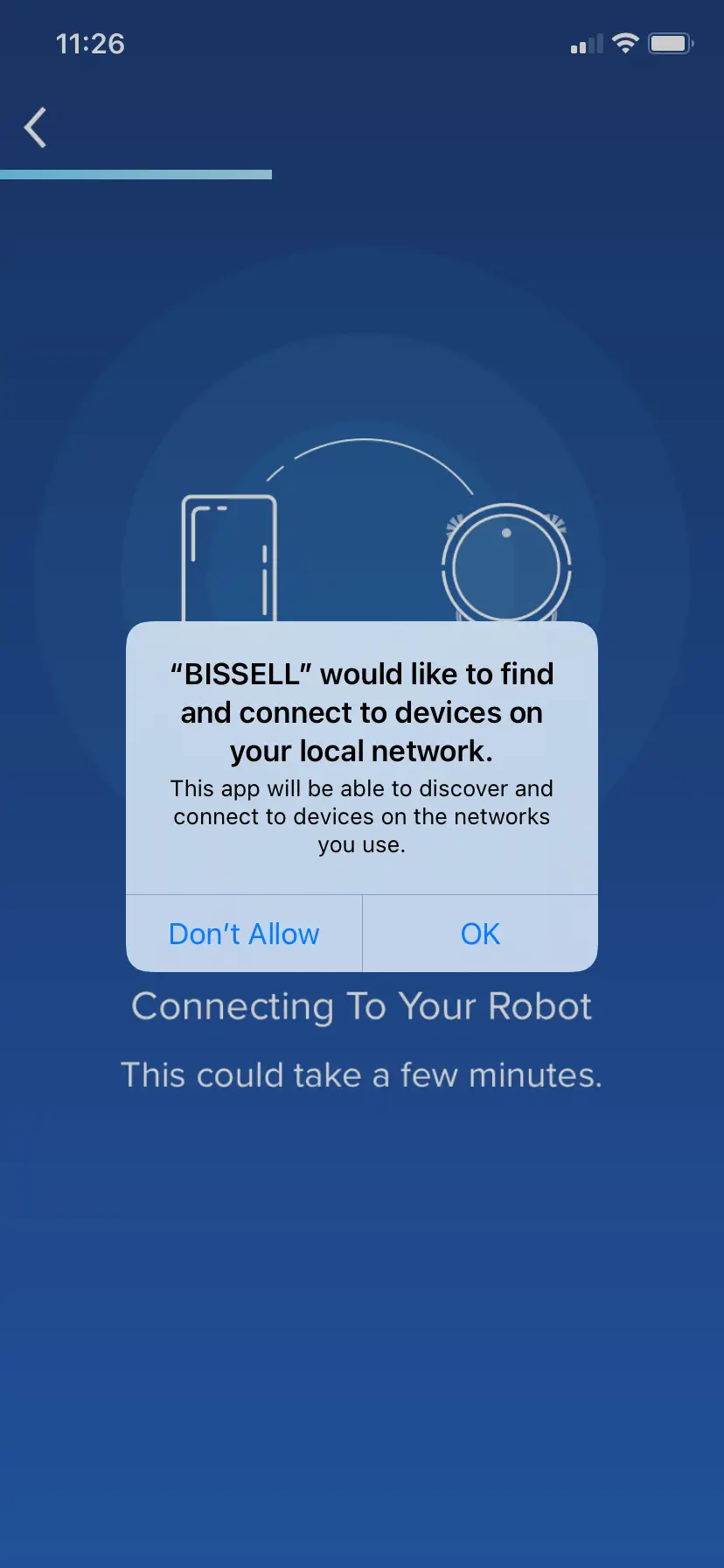Image resolution: width=724 pixels, height=1568 pixels.
Task: Go back using the top-left arrow
Action: [36, 128]
